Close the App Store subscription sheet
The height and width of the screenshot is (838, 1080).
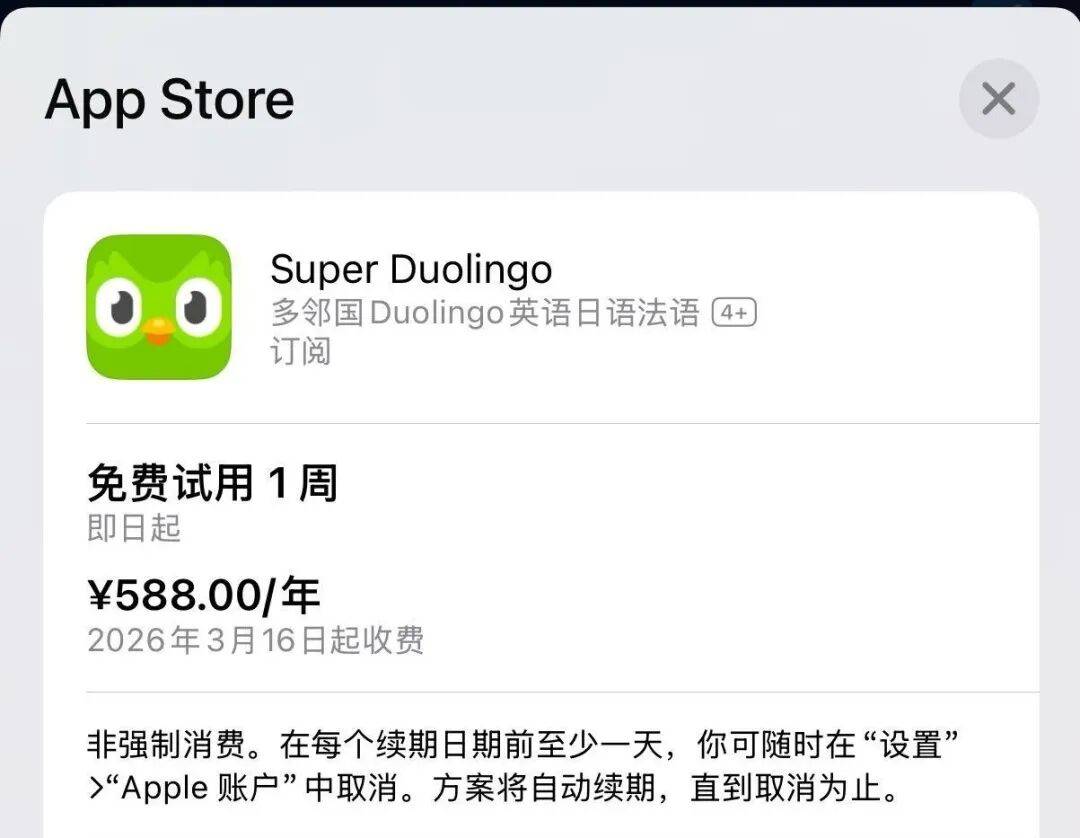pyautogui.click(x=998, y=99)
